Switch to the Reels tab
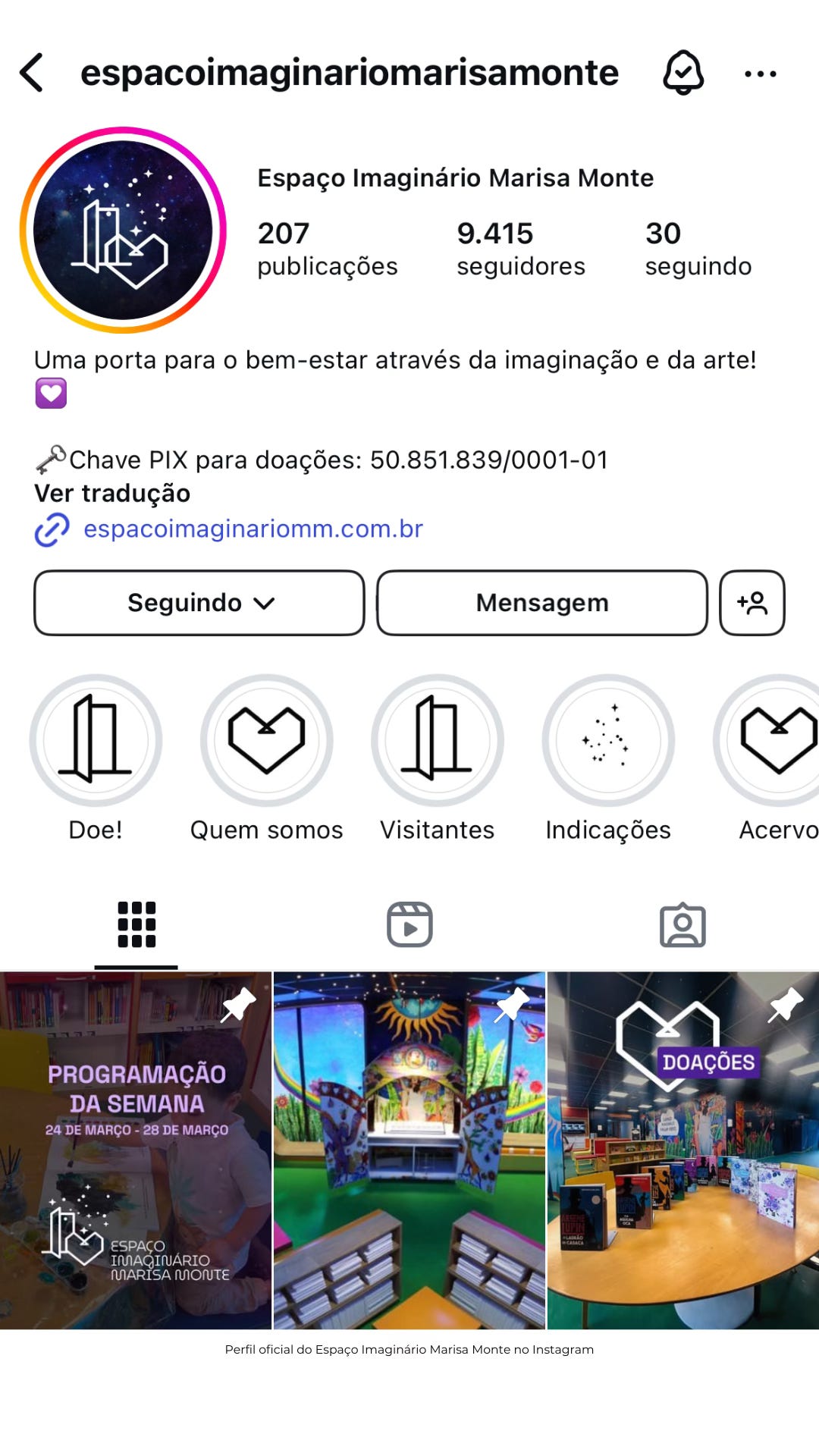819x1456 pixels. click(409, 924)
